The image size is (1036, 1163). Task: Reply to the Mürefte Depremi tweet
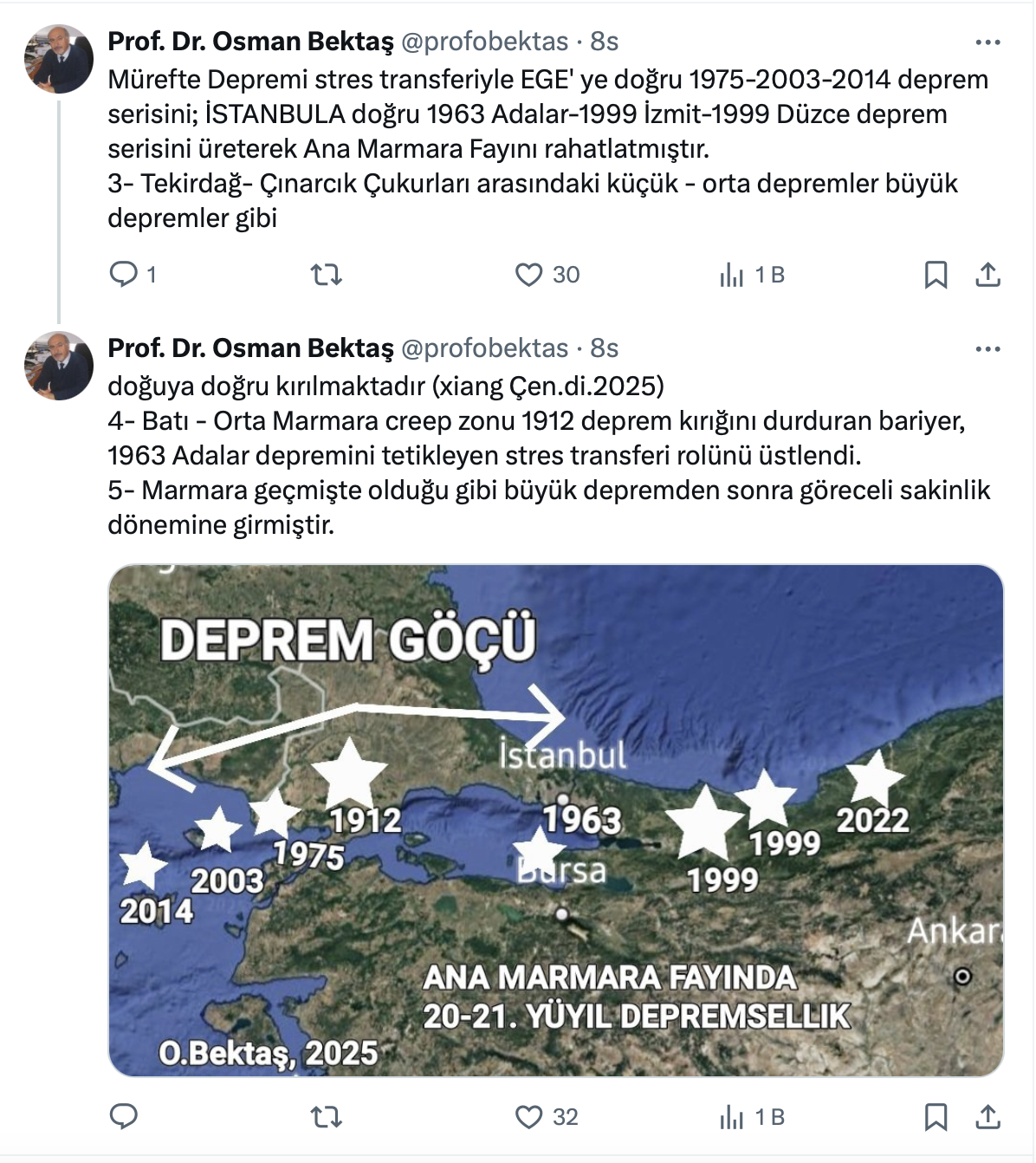[124, 275]
